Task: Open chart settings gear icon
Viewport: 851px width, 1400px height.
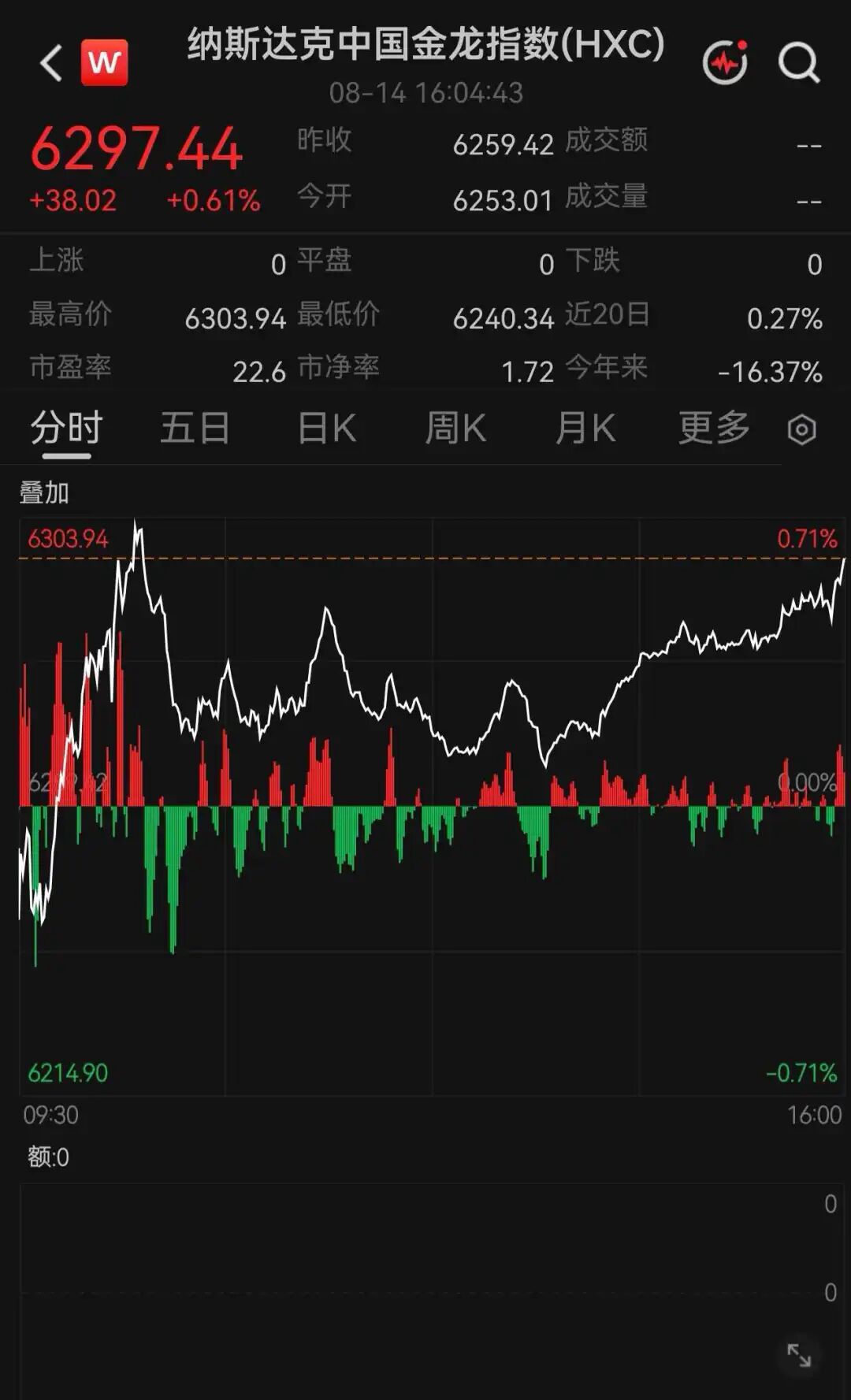Action: click(x=801, y=430)
